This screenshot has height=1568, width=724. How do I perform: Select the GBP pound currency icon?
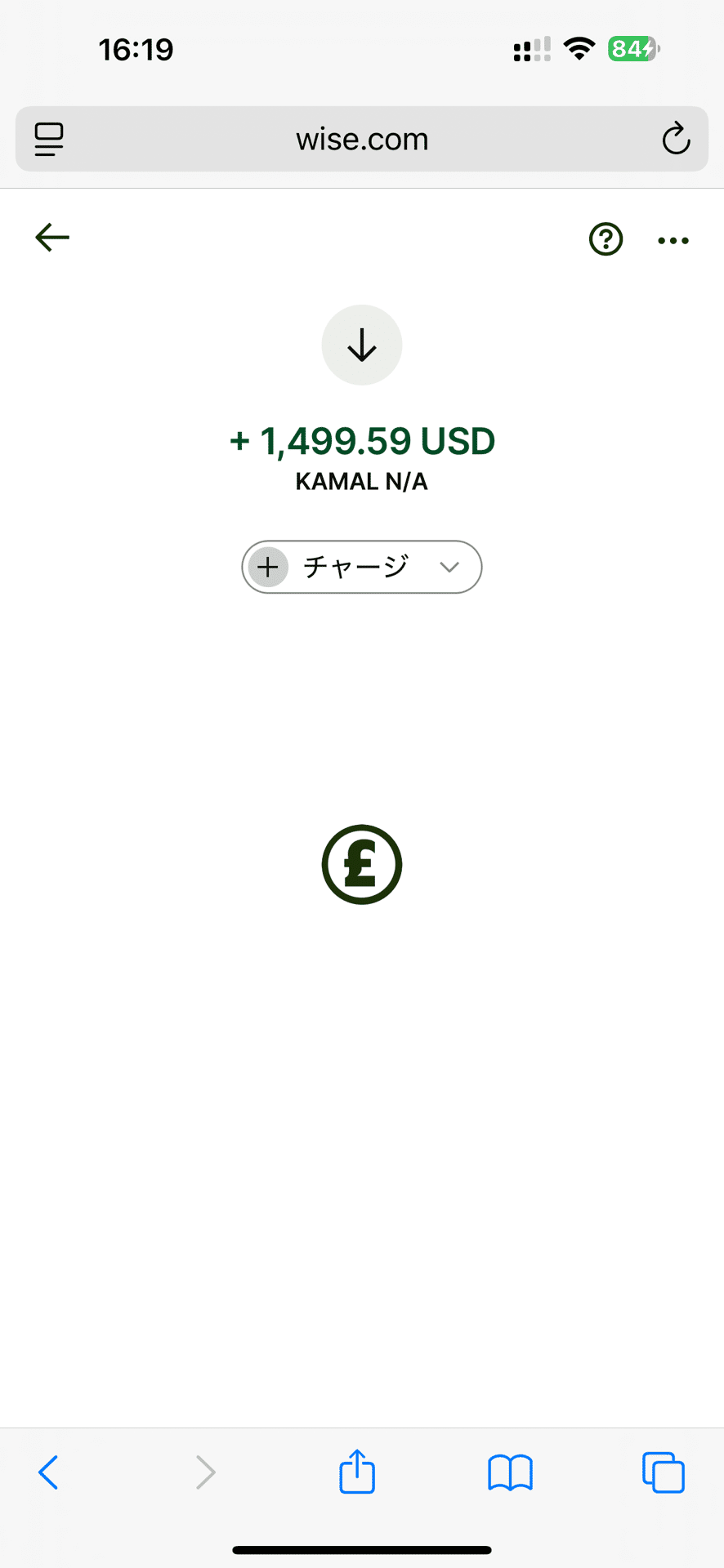(362, 864)
